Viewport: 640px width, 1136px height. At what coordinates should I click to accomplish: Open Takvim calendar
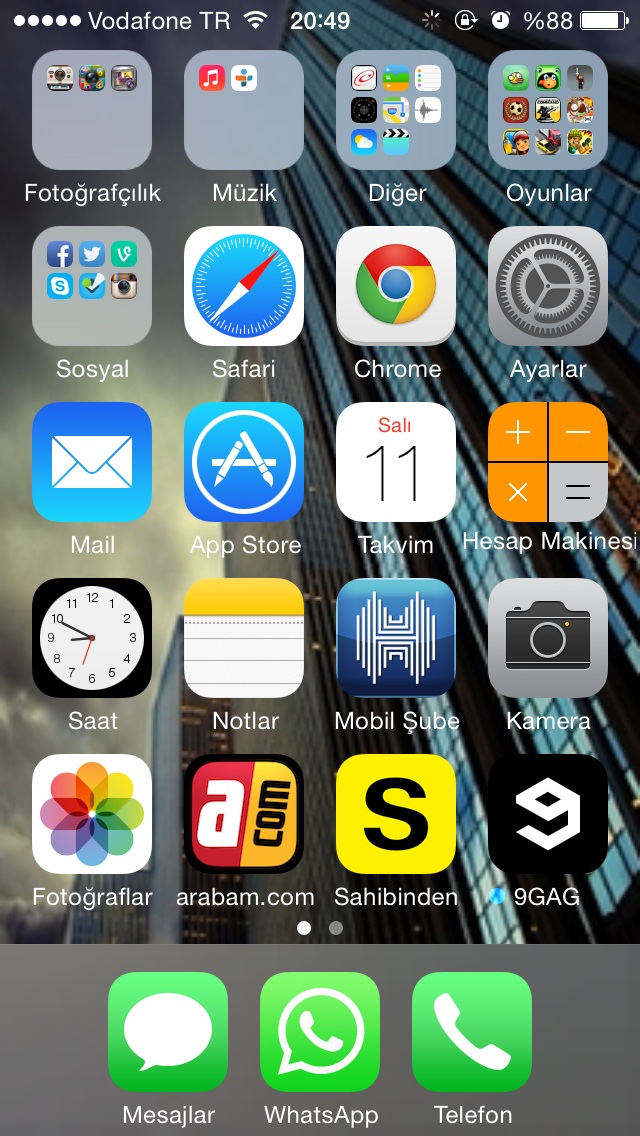point(396,462)
